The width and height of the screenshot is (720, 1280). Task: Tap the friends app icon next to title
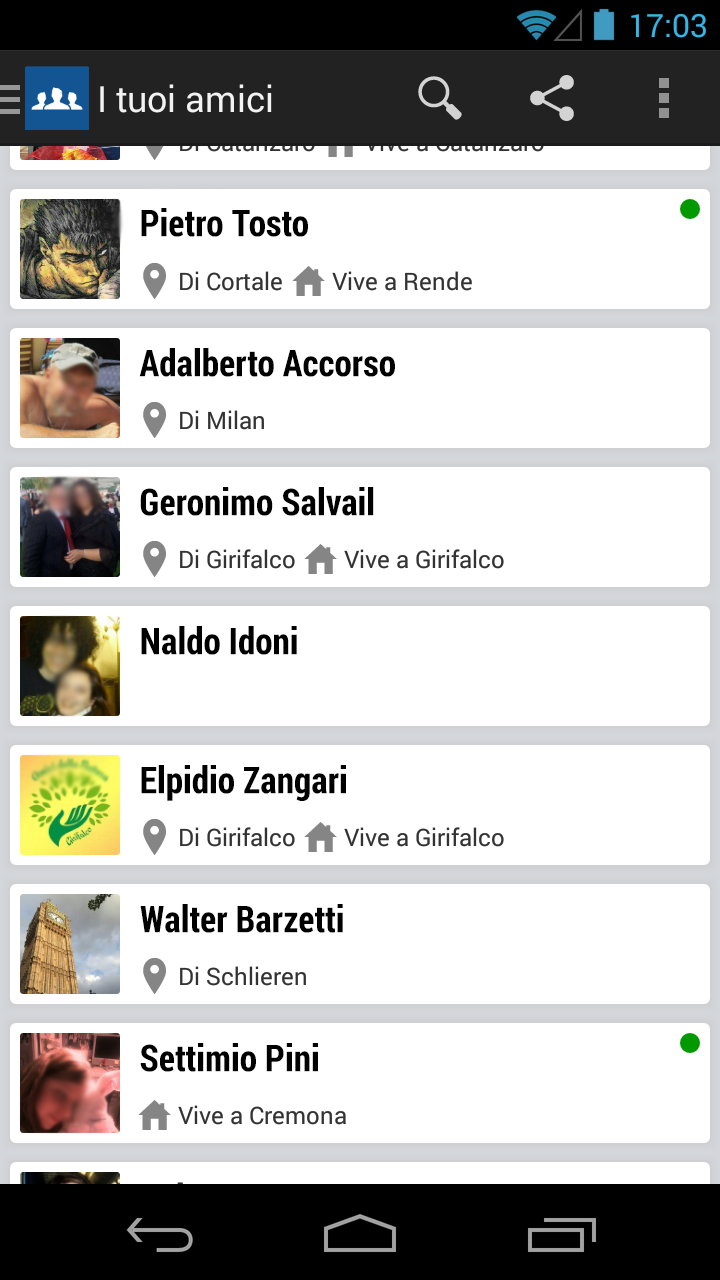[57, 98]
